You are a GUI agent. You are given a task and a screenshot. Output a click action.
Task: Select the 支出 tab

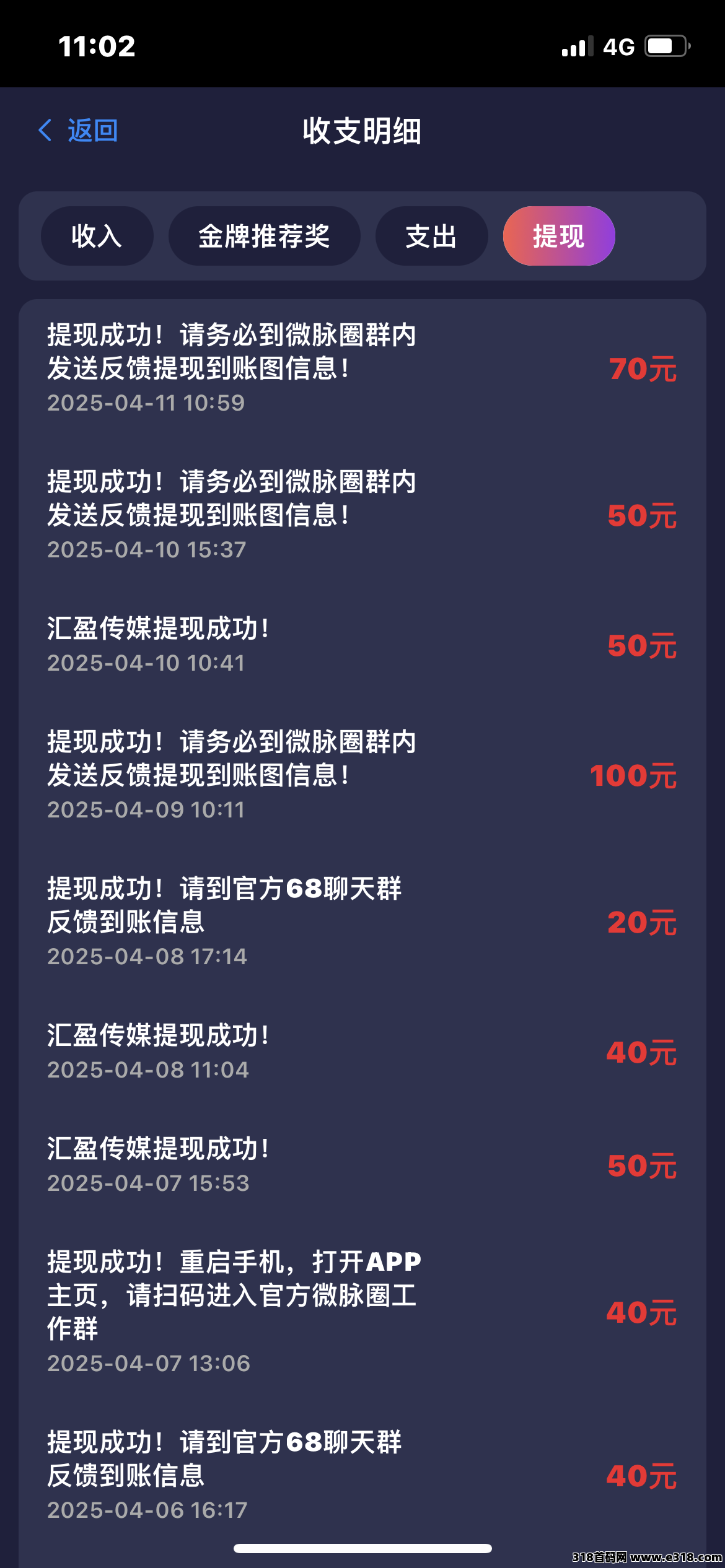431,236
